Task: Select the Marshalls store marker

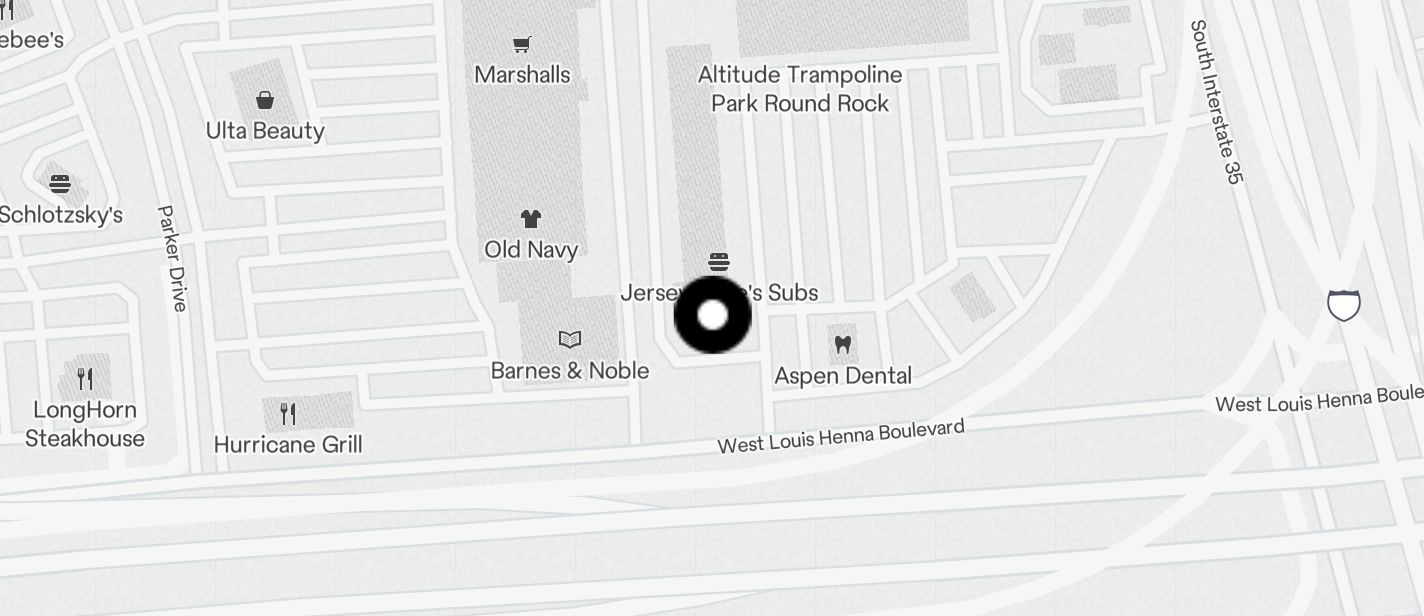Action: point(521,45)
